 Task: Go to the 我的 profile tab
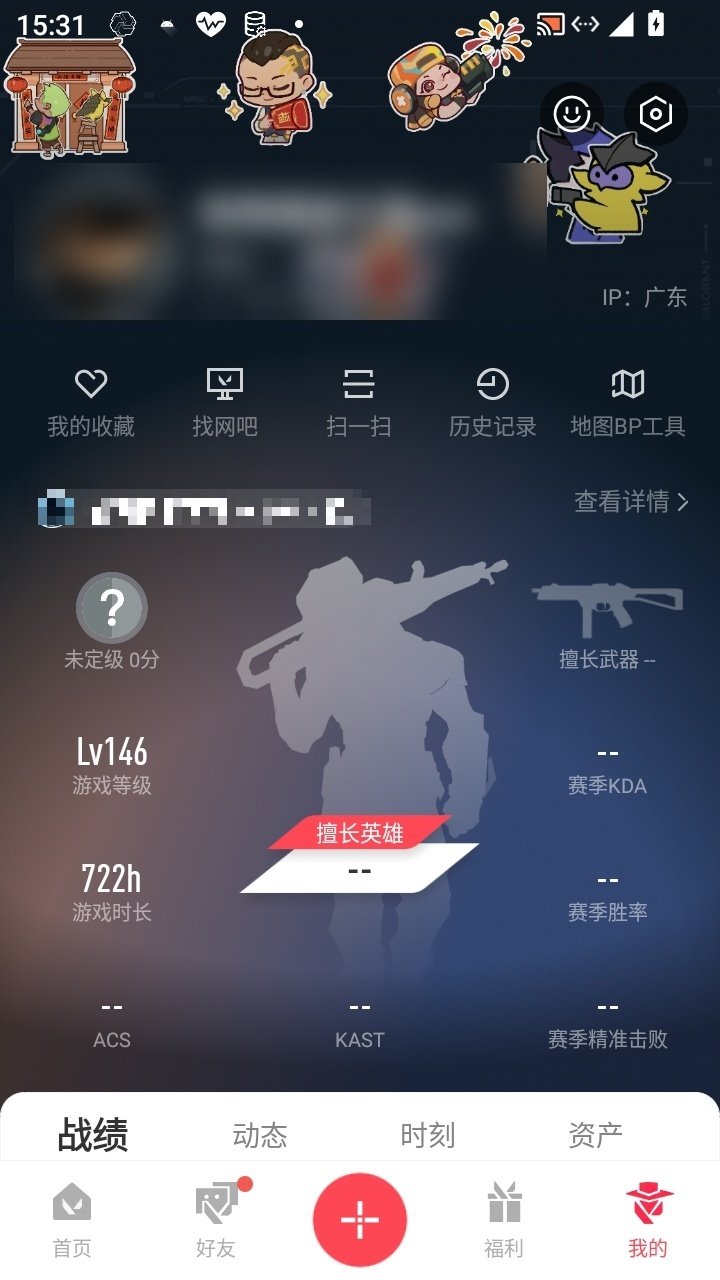tap(648, 1222)
